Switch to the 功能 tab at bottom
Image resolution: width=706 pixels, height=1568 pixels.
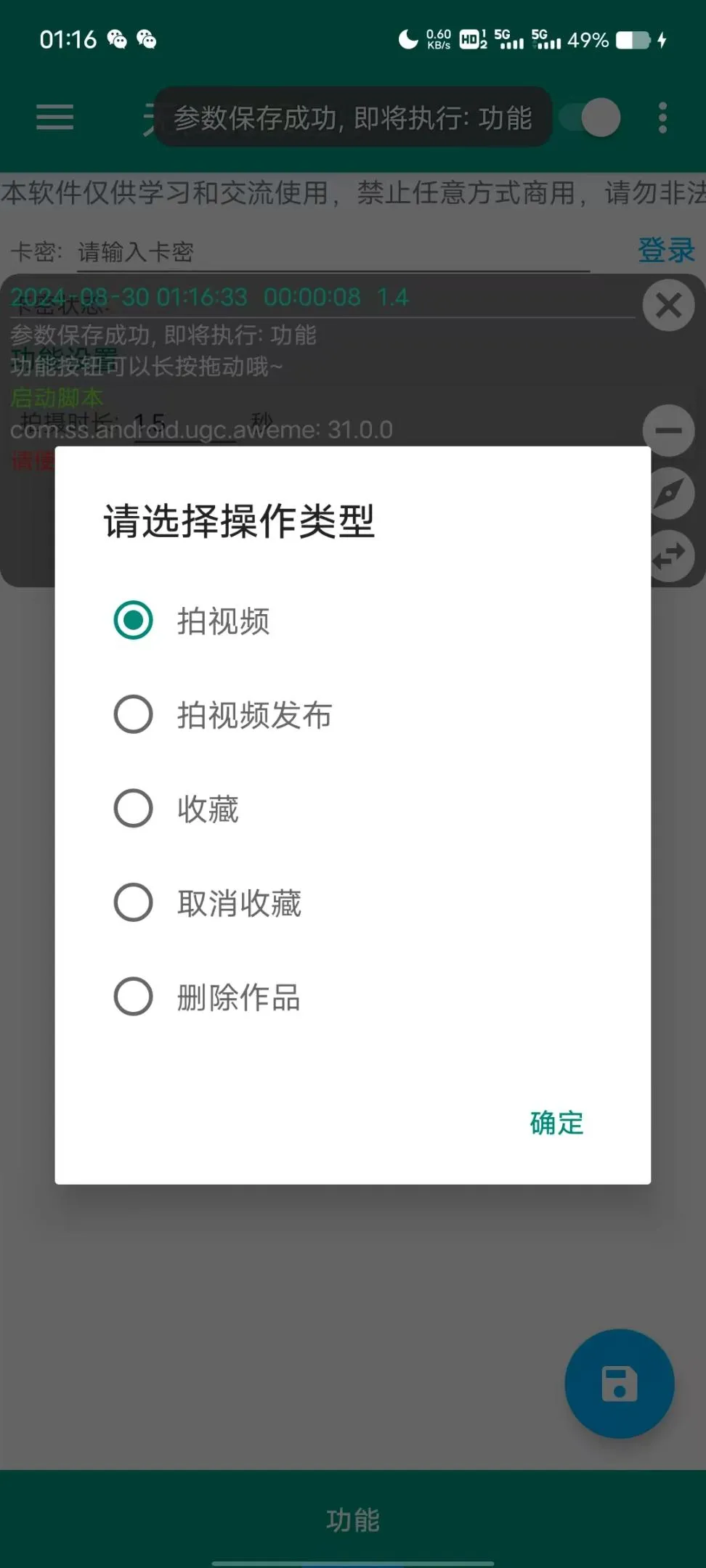[353, 1519]
